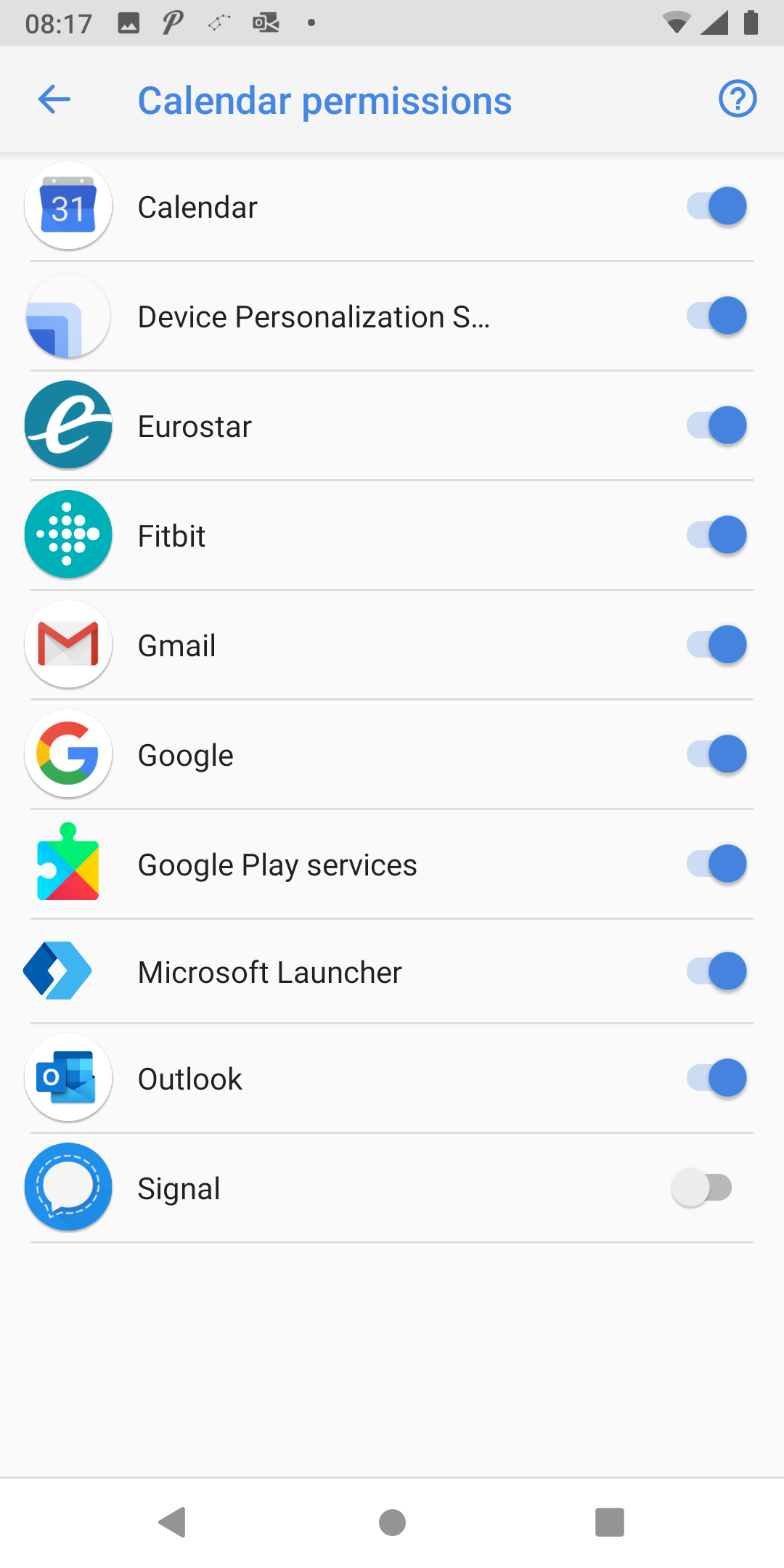
Task: Toggle off Google calendar permission
Action: [x=716, y=755]
